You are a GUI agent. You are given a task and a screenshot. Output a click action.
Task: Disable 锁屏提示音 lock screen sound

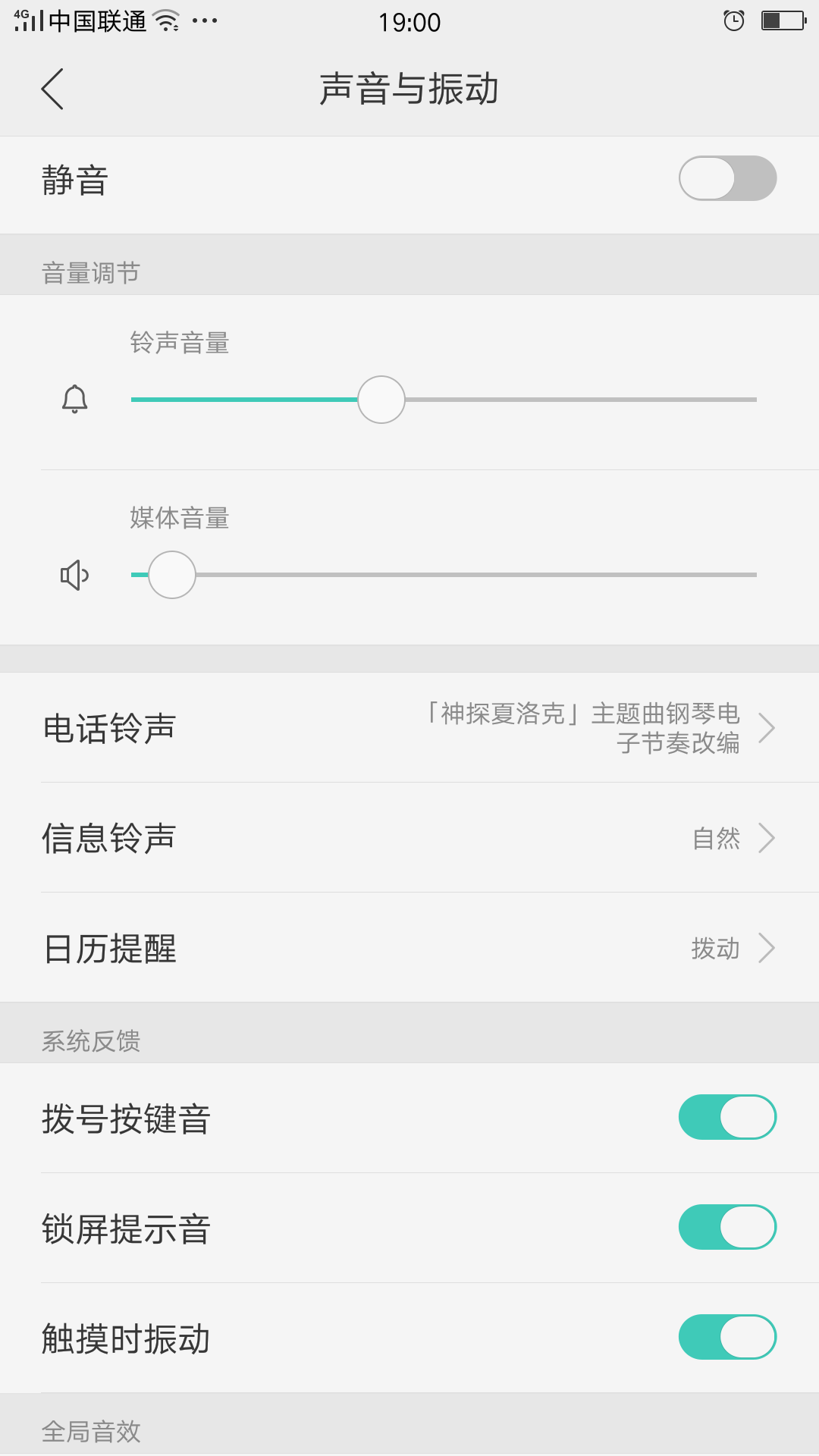(x=727, y=1227)
